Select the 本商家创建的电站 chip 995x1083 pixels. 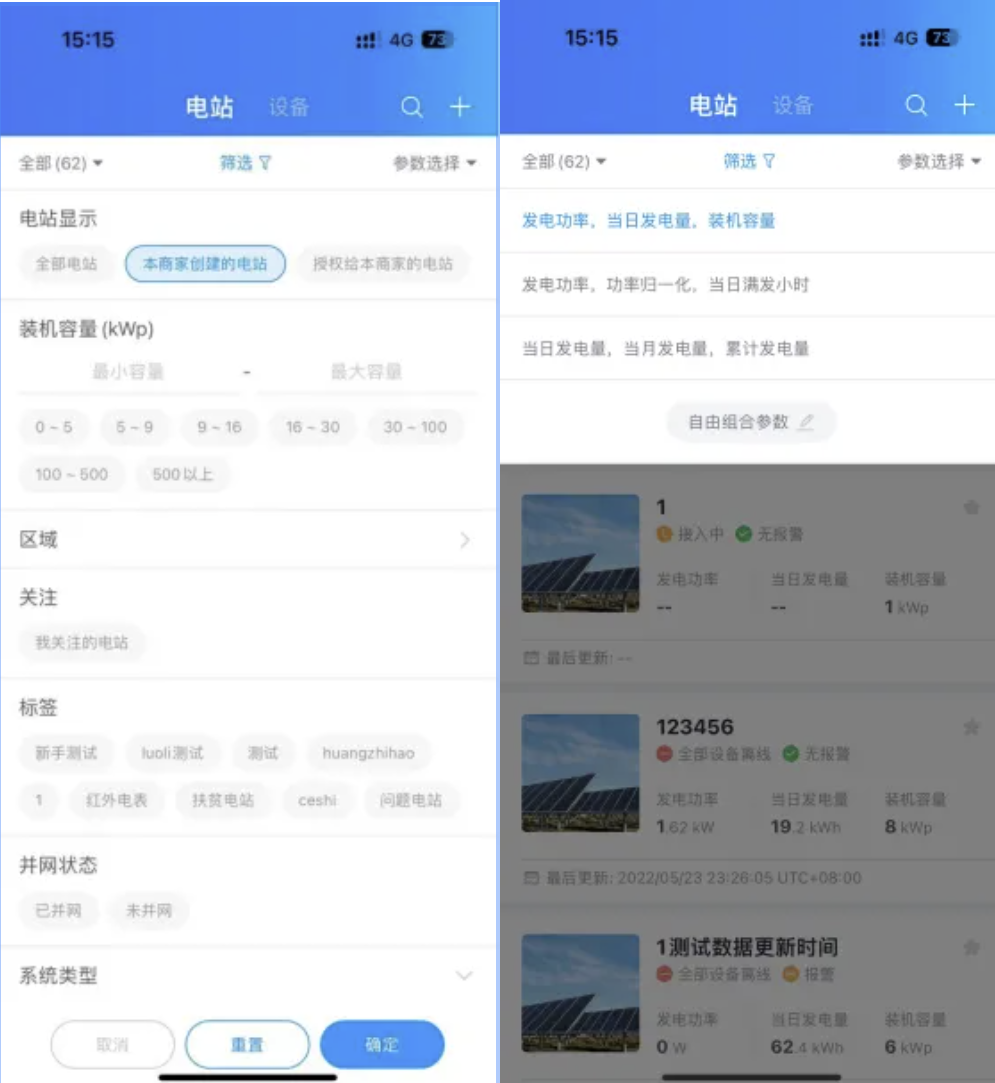(205, 265)
